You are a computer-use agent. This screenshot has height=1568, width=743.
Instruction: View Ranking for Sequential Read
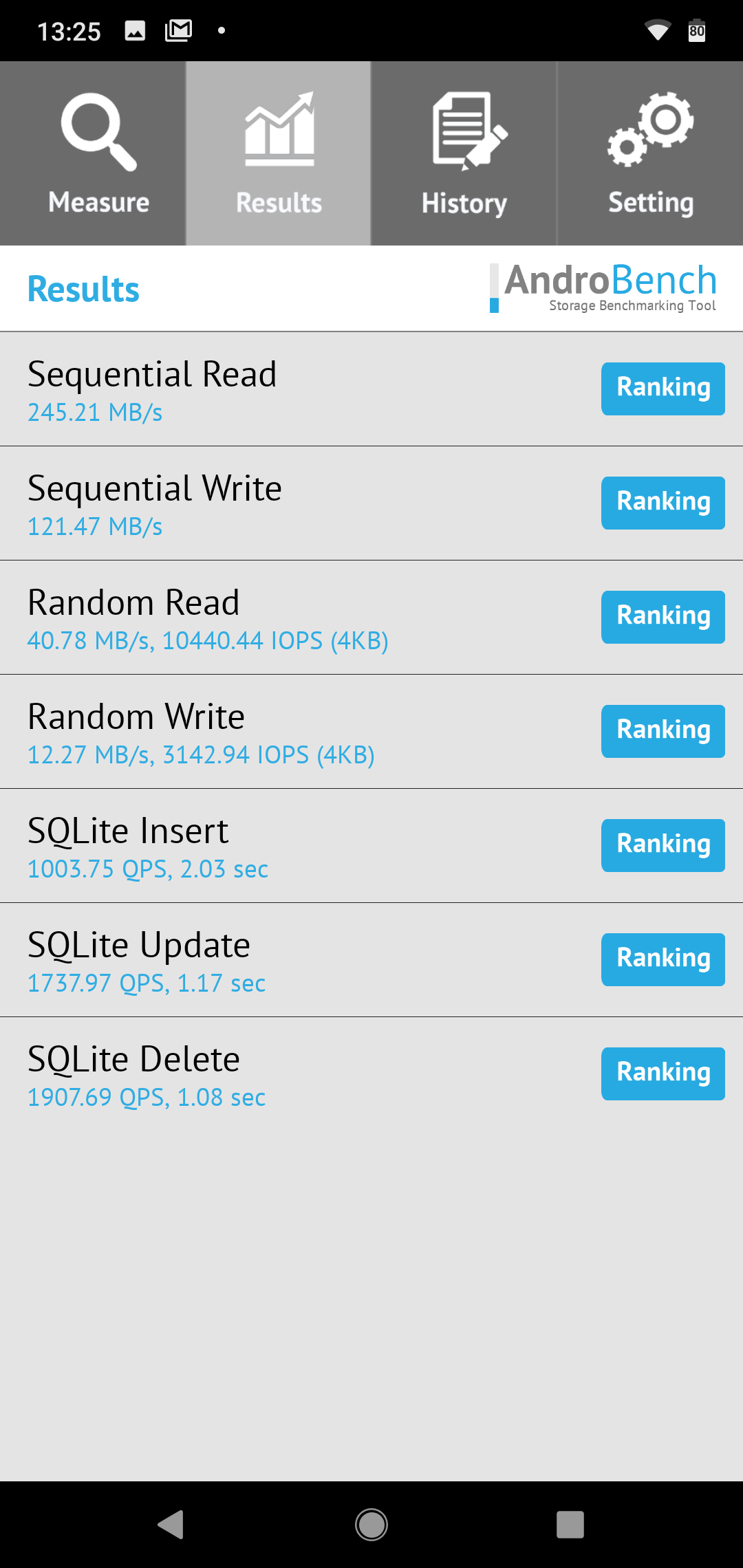pos(663,389)
